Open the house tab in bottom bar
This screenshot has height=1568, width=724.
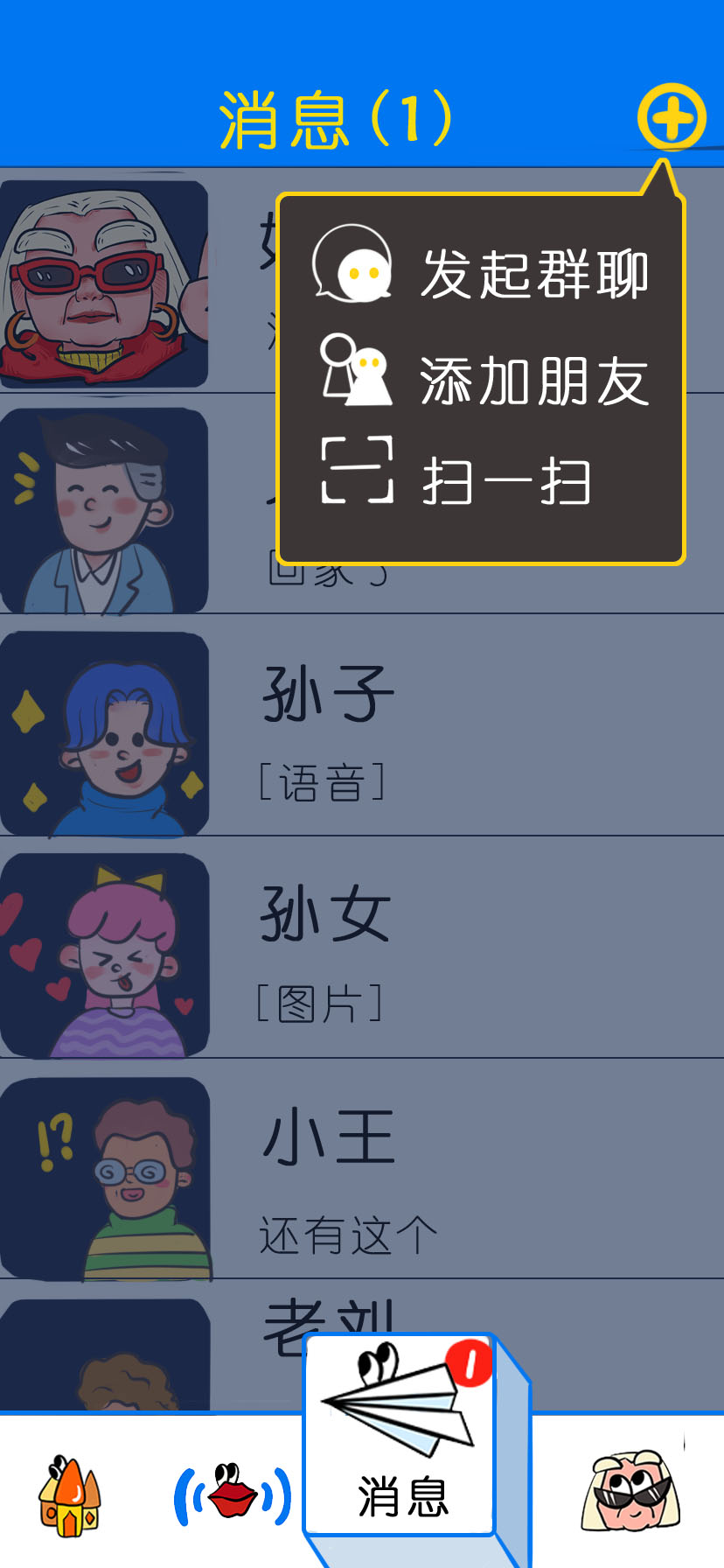coord(69,1496)
